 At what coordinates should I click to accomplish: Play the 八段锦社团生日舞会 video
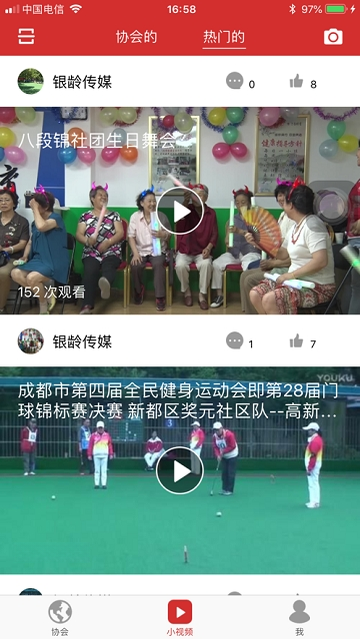(180, 211)
